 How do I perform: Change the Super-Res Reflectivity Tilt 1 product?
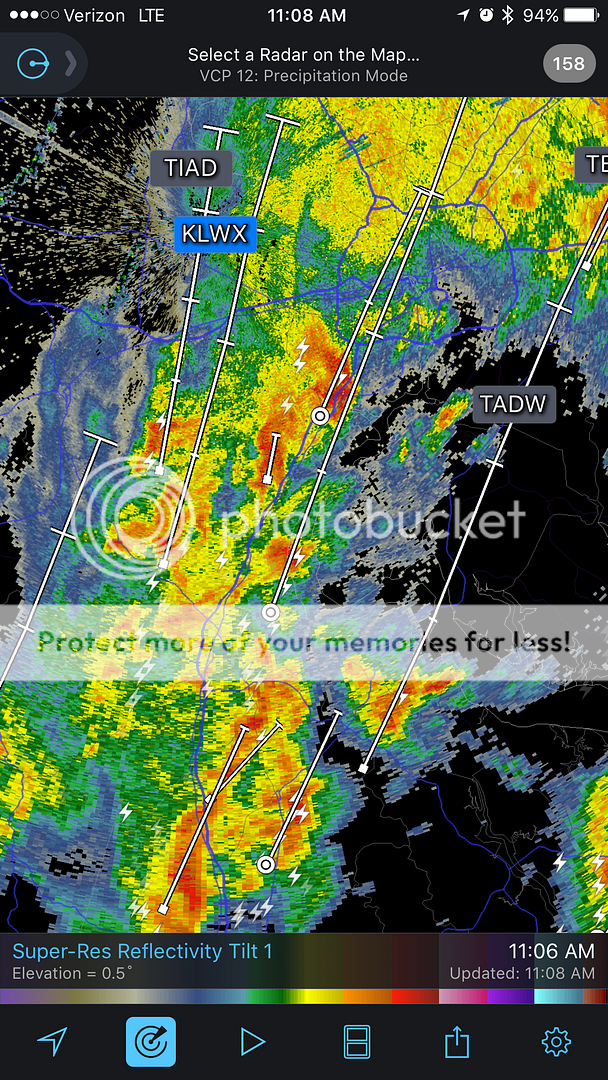142,951
